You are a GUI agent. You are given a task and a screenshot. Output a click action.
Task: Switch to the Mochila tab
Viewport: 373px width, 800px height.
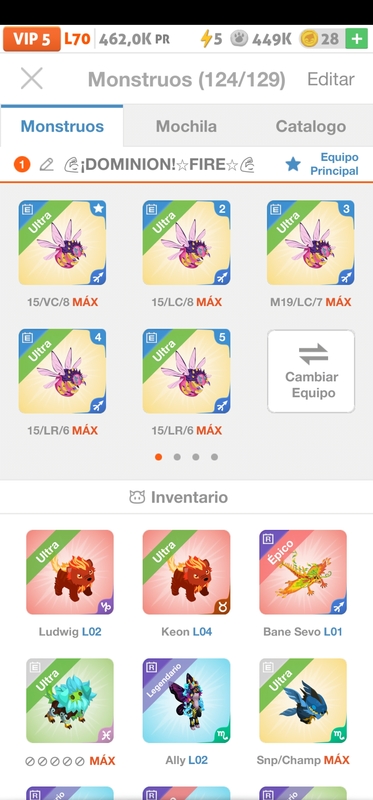186,127
